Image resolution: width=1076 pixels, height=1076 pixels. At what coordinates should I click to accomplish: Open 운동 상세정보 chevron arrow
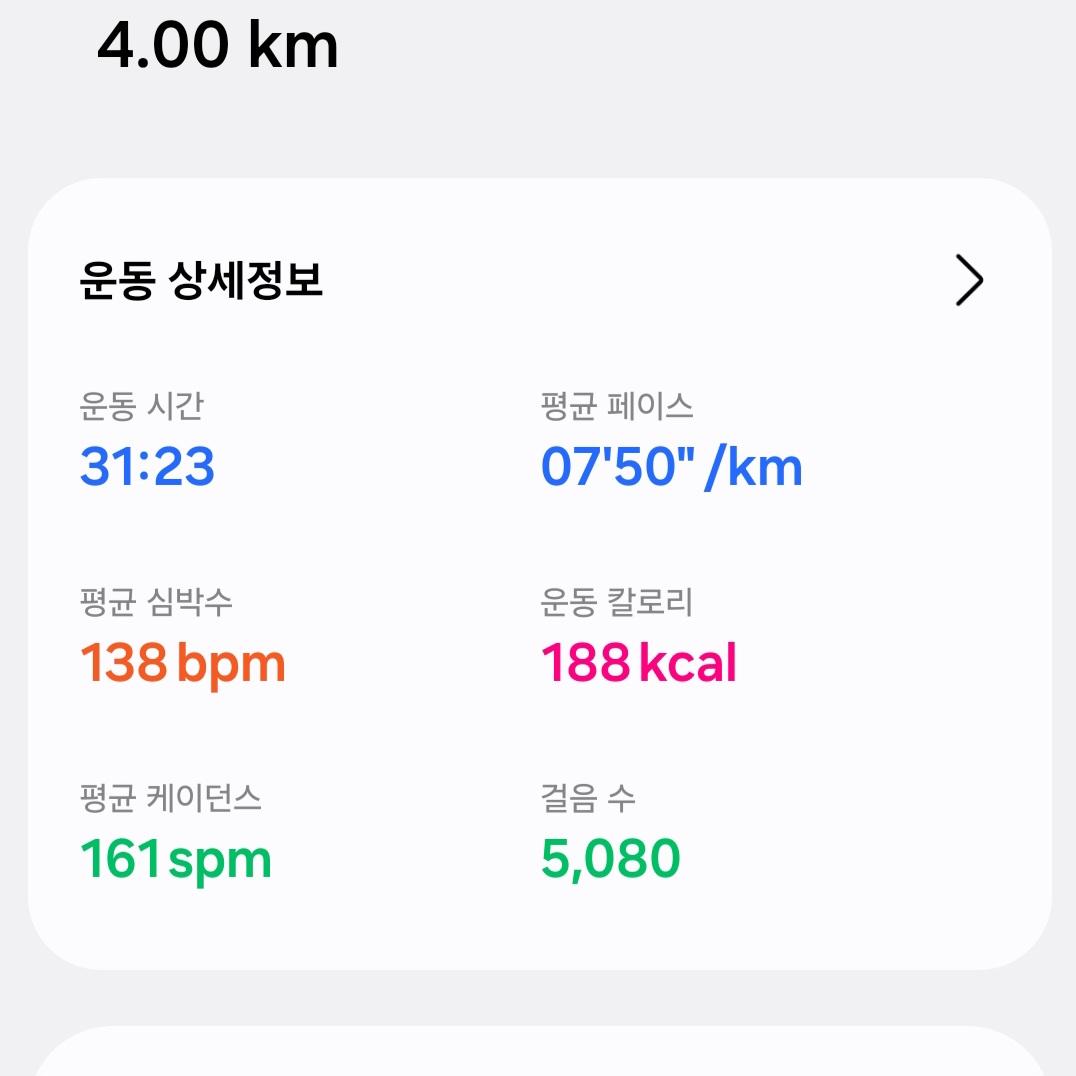[x=968, y=280]
